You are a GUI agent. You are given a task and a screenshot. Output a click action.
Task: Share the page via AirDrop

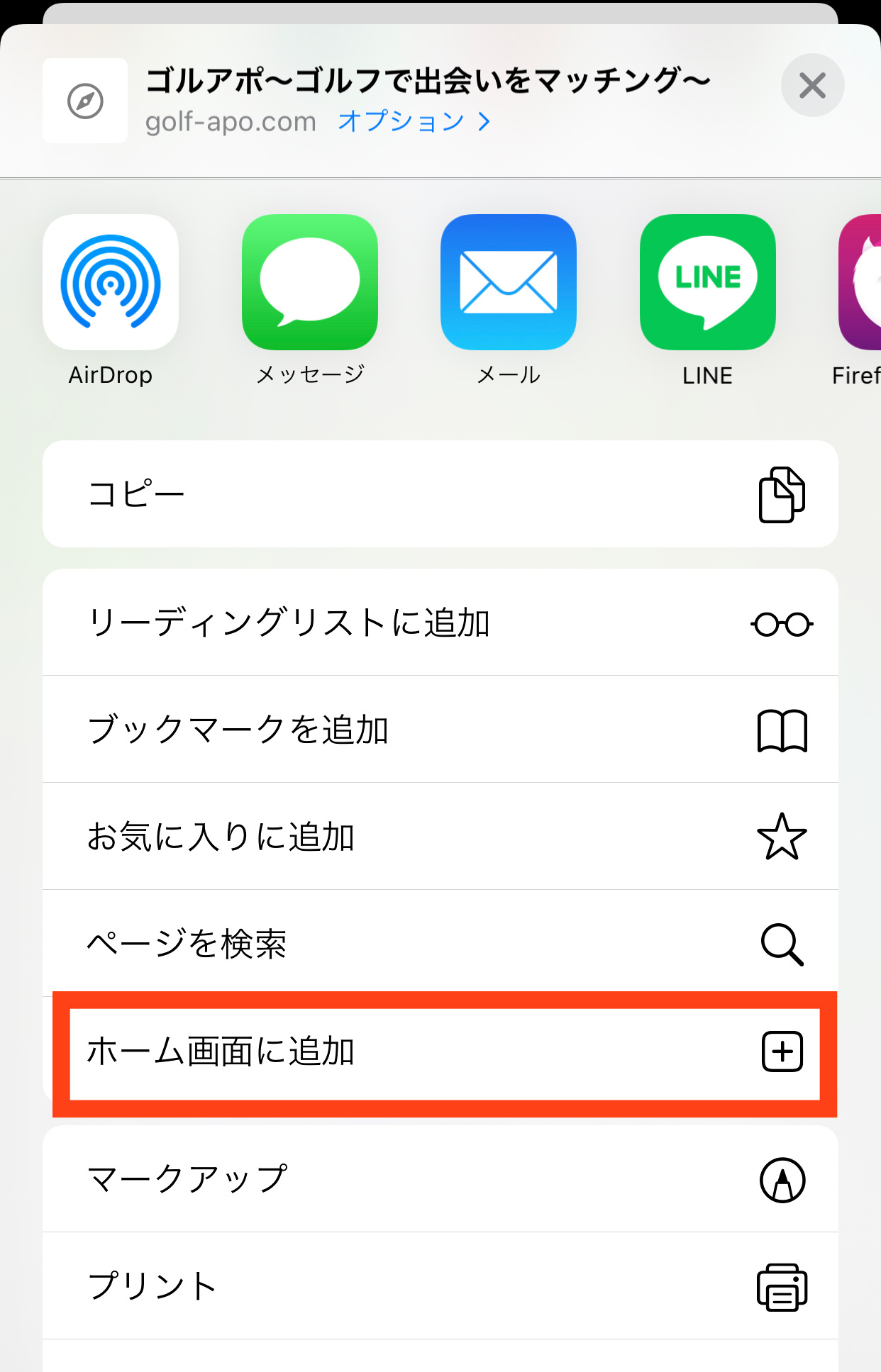click(x=111, y=283)
